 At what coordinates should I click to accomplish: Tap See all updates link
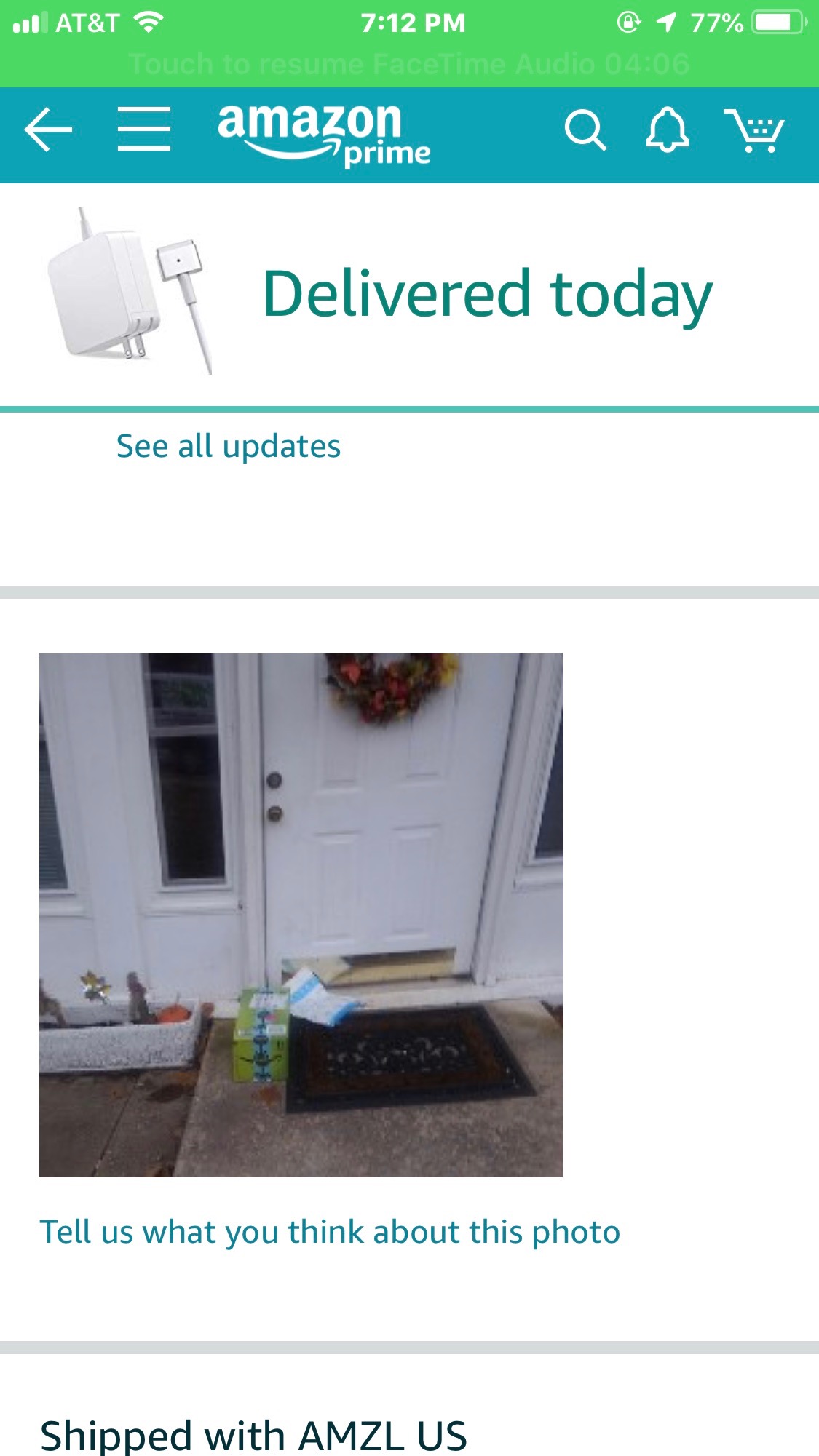point(229,446)
